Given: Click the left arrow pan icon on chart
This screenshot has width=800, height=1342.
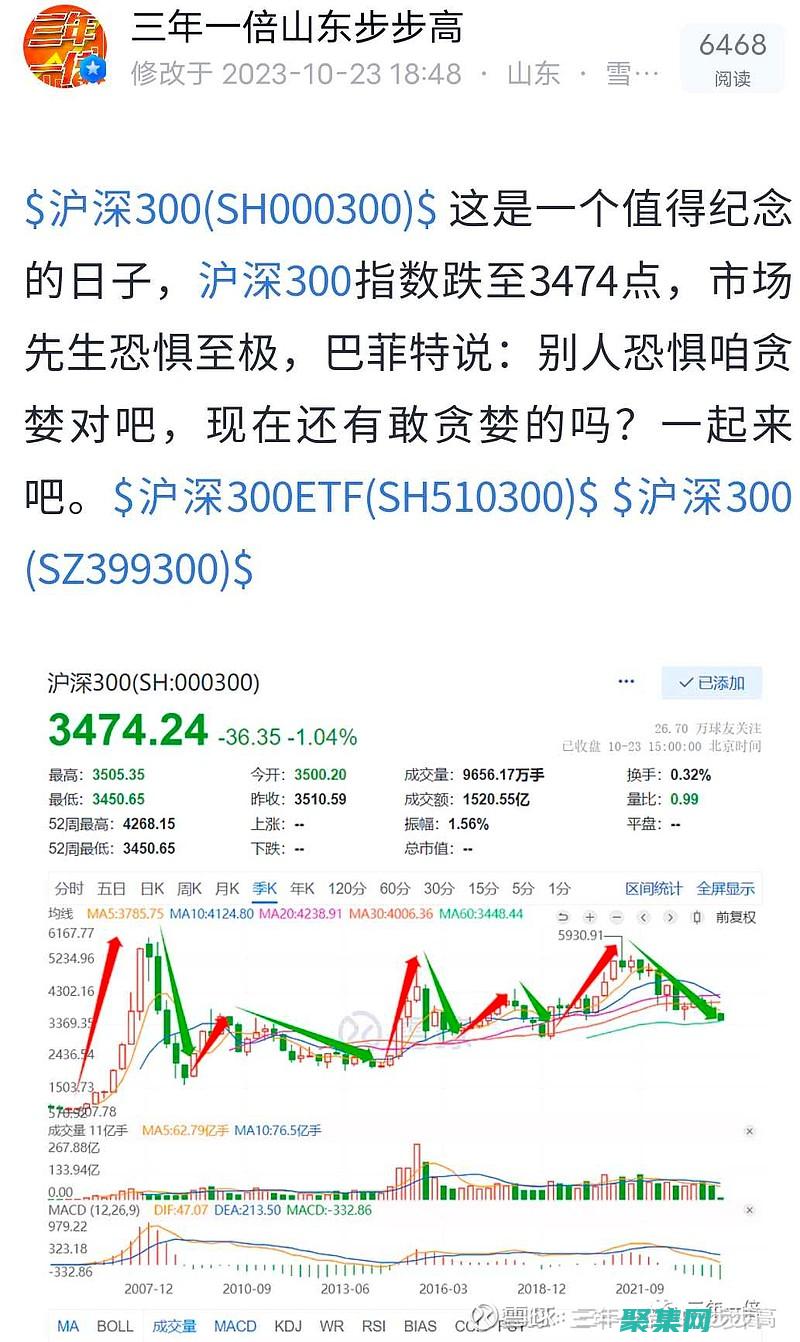Looking at the screenshot, I should click(x=642, y=917).
